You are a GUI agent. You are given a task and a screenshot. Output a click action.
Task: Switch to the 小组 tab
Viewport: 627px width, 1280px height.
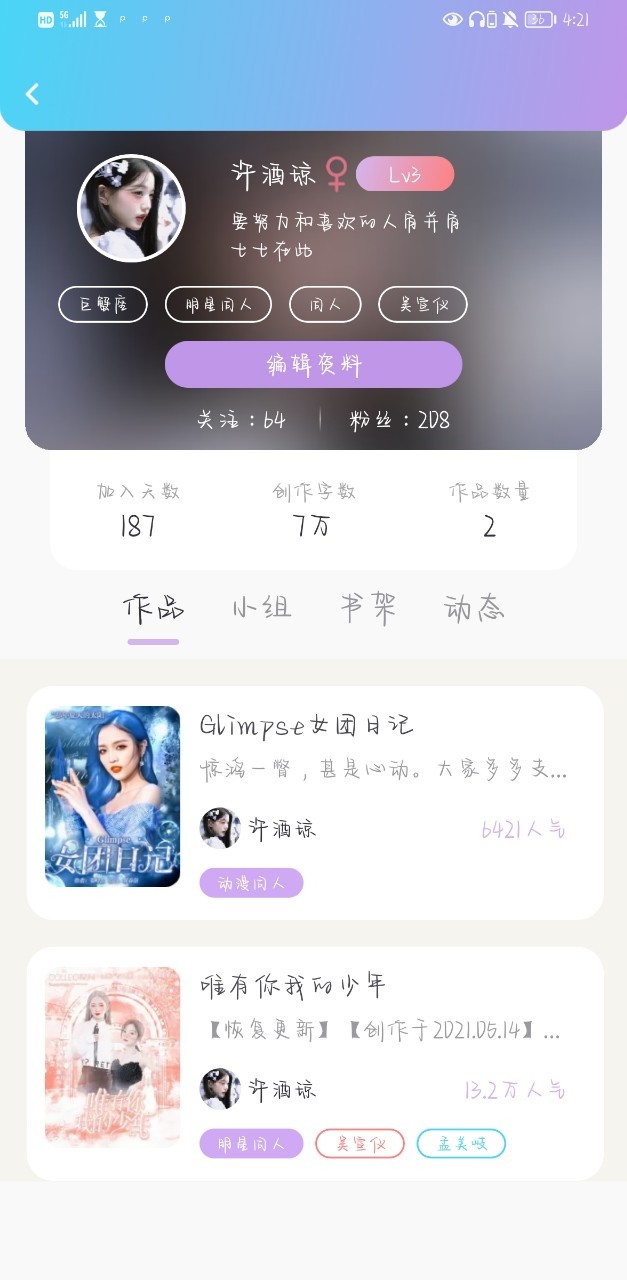click(262, 608)
